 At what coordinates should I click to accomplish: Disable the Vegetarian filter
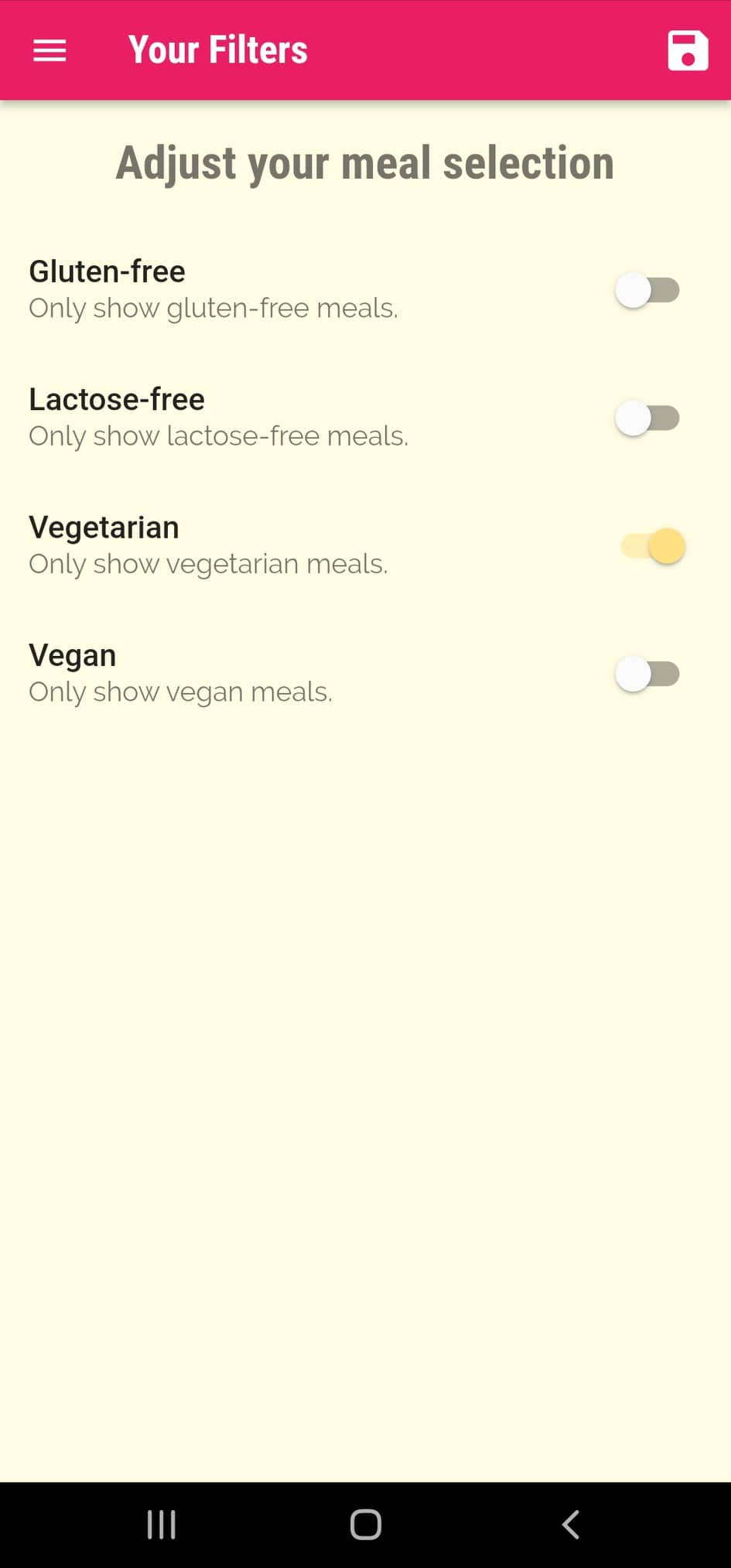coord(648,545)
